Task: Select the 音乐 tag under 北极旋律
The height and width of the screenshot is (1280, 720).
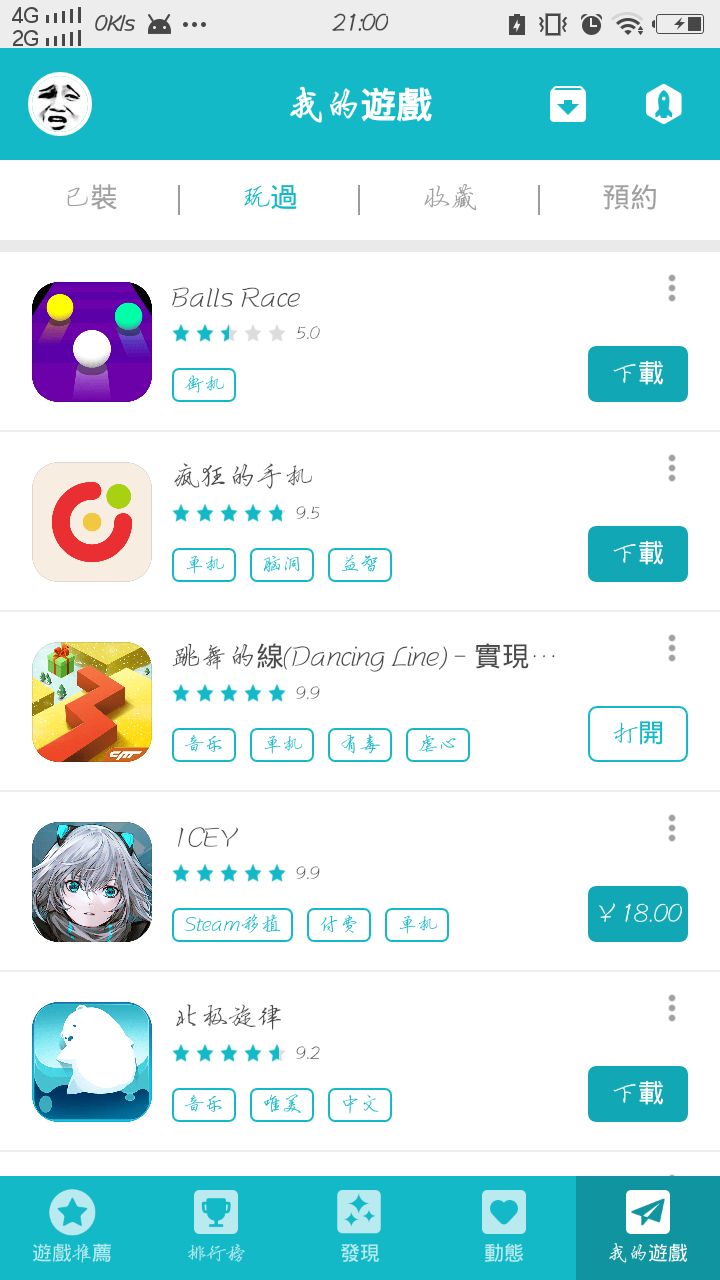Action: (203, 1104)
